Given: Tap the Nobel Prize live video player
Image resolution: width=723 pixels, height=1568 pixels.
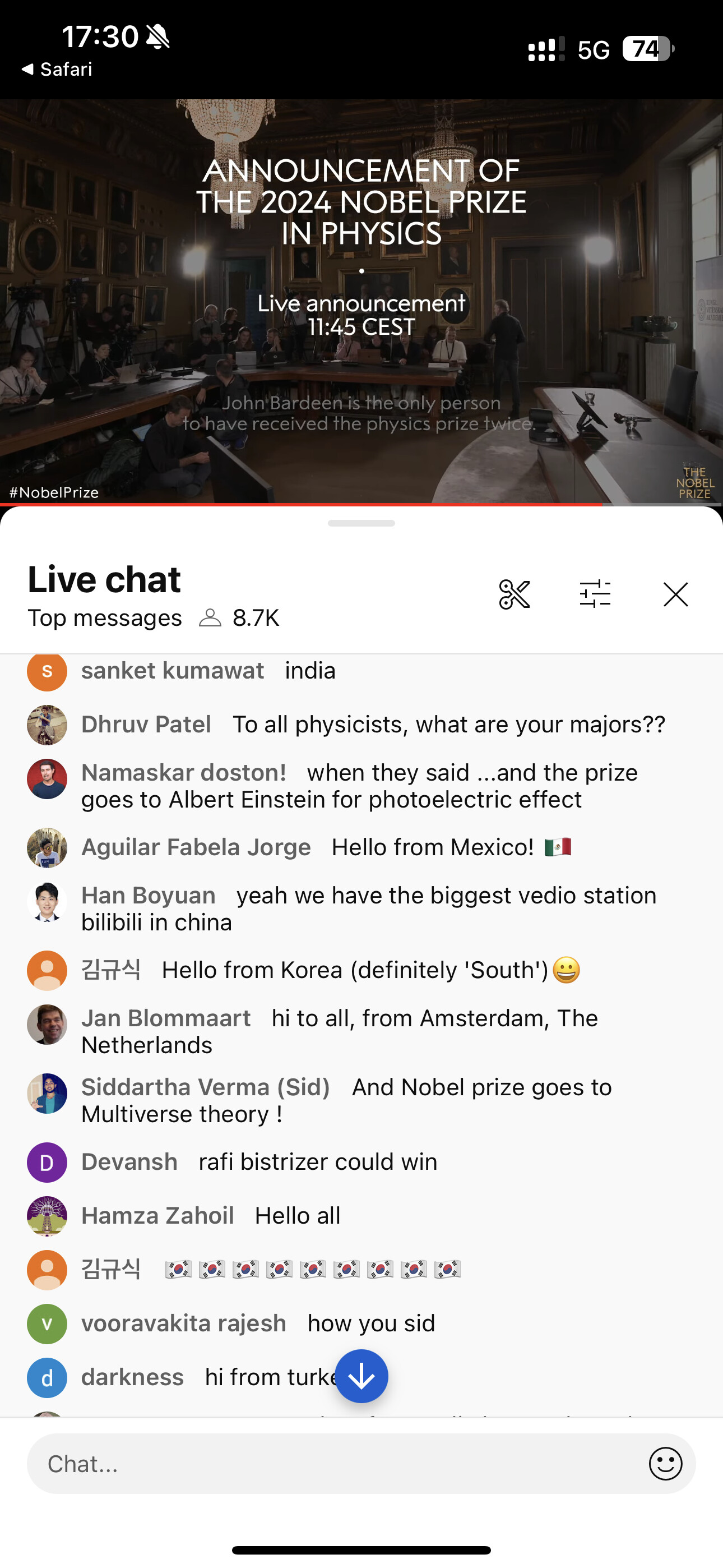Looking at the screenshot, I should click(361, 301).
